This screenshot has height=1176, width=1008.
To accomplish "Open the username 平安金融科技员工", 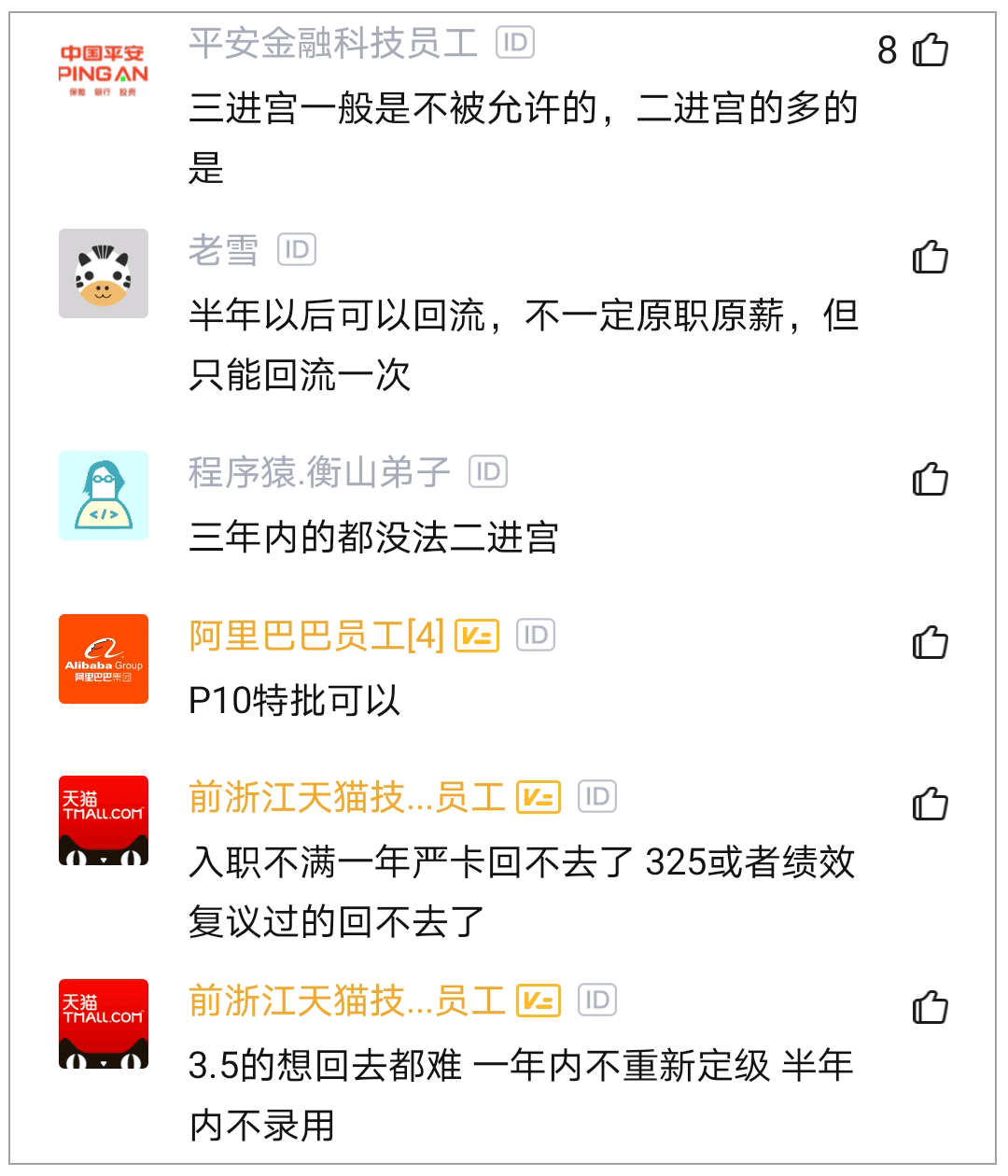I will click(333, 43).
